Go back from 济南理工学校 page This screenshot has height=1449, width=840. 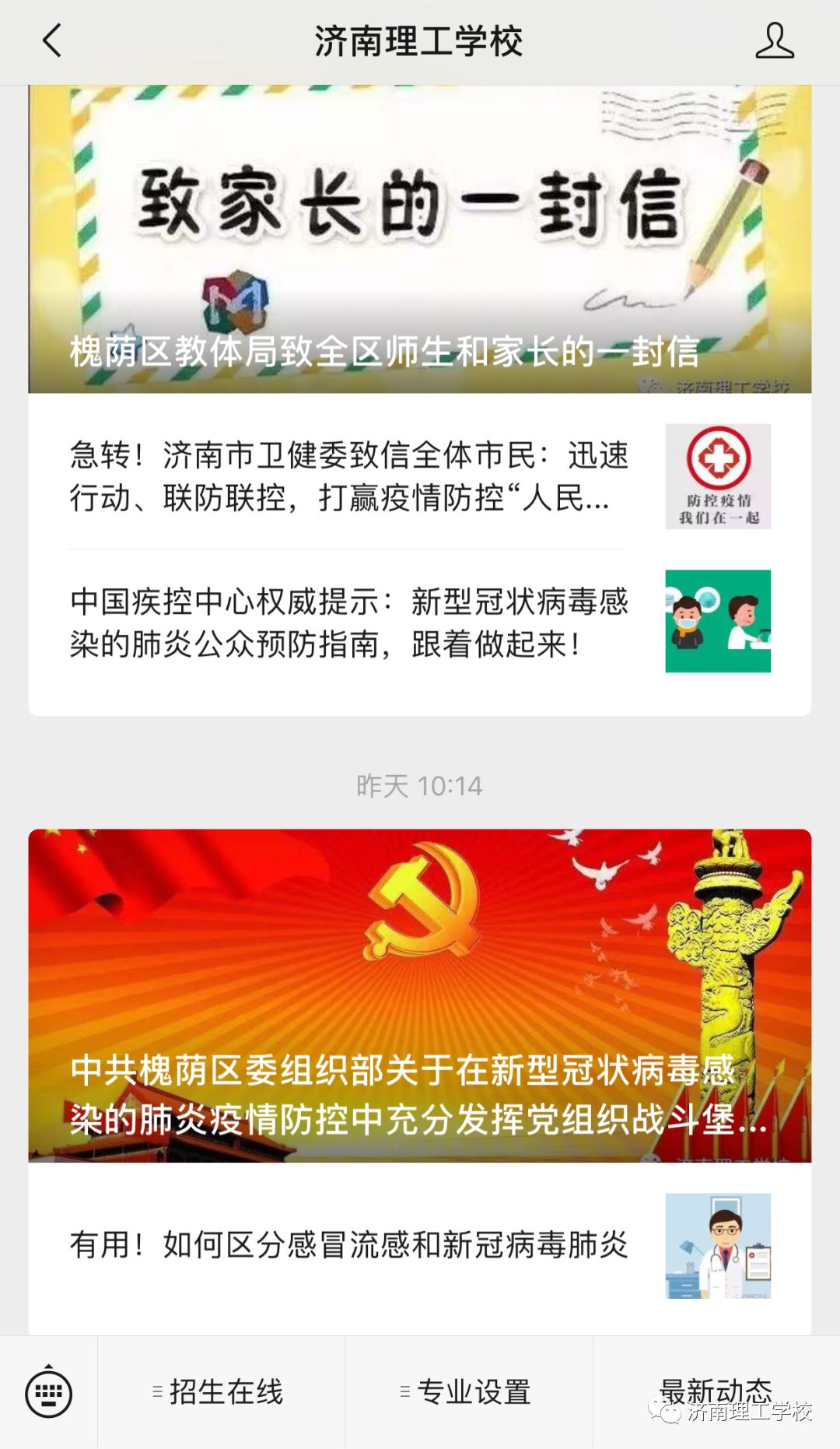51,40
